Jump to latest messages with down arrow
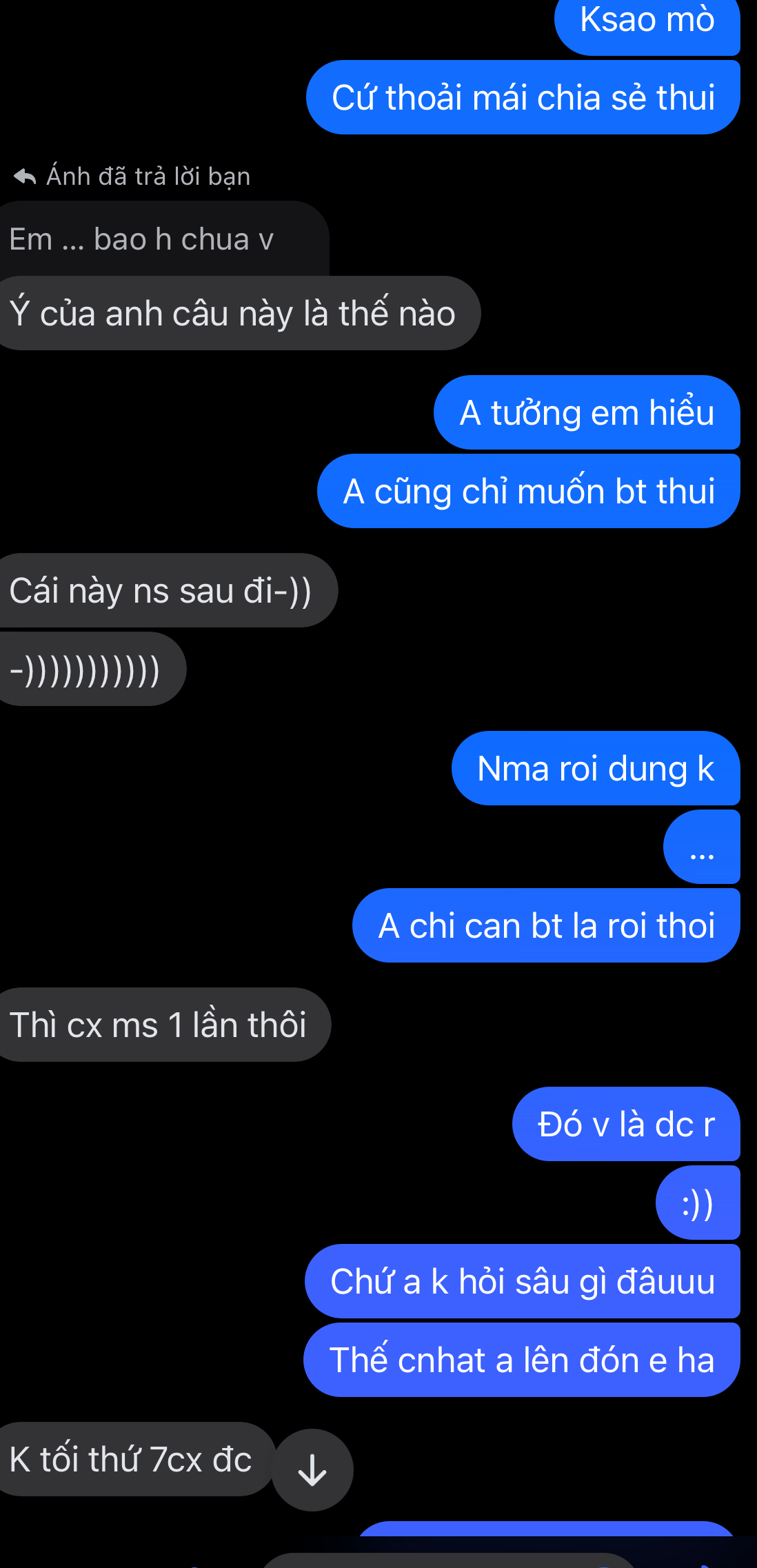 [x=312, y=1470]
